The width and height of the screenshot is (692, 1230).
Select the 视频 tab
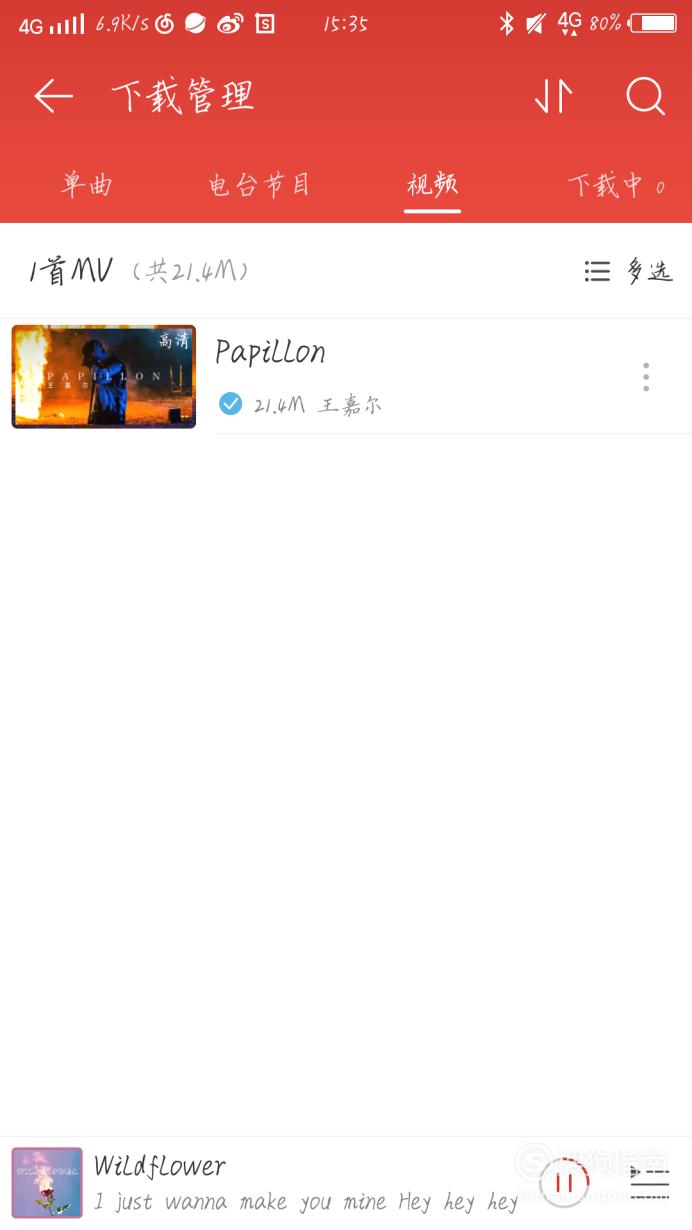[432, 185]
